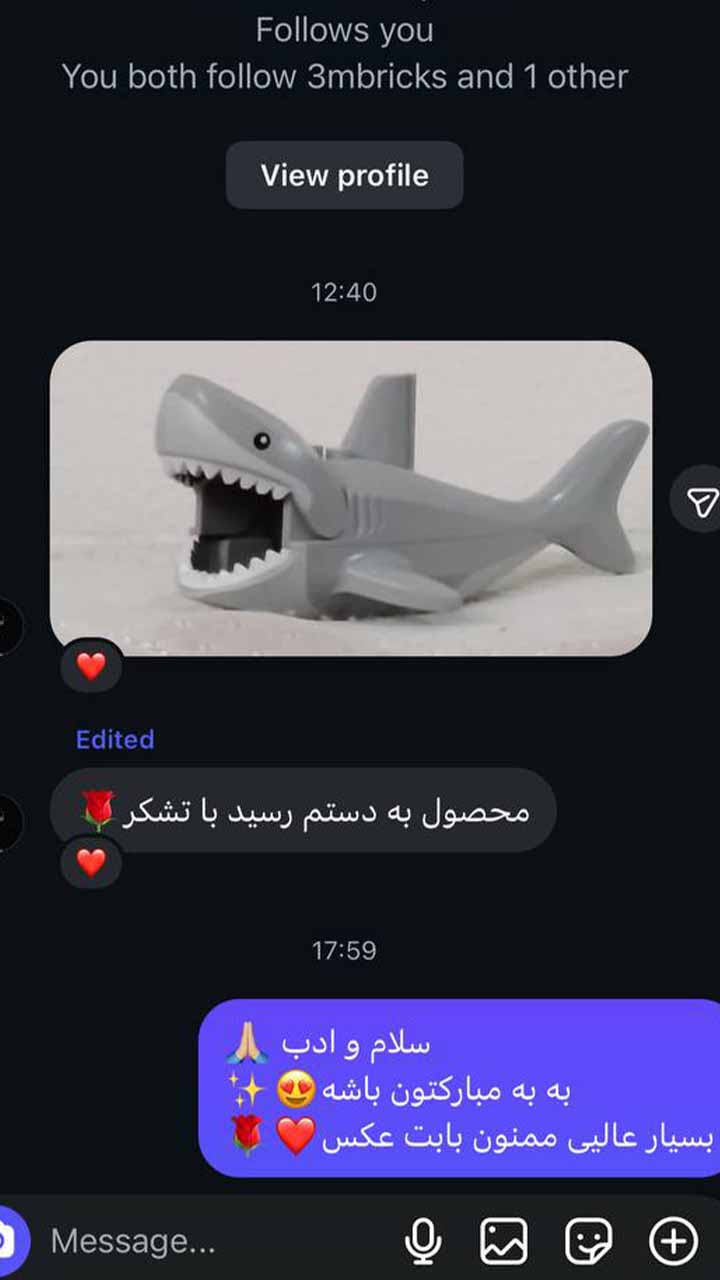Open more options with the plus icon
This screenshot has height=1280, width=720.
[x=673, y=1241]
